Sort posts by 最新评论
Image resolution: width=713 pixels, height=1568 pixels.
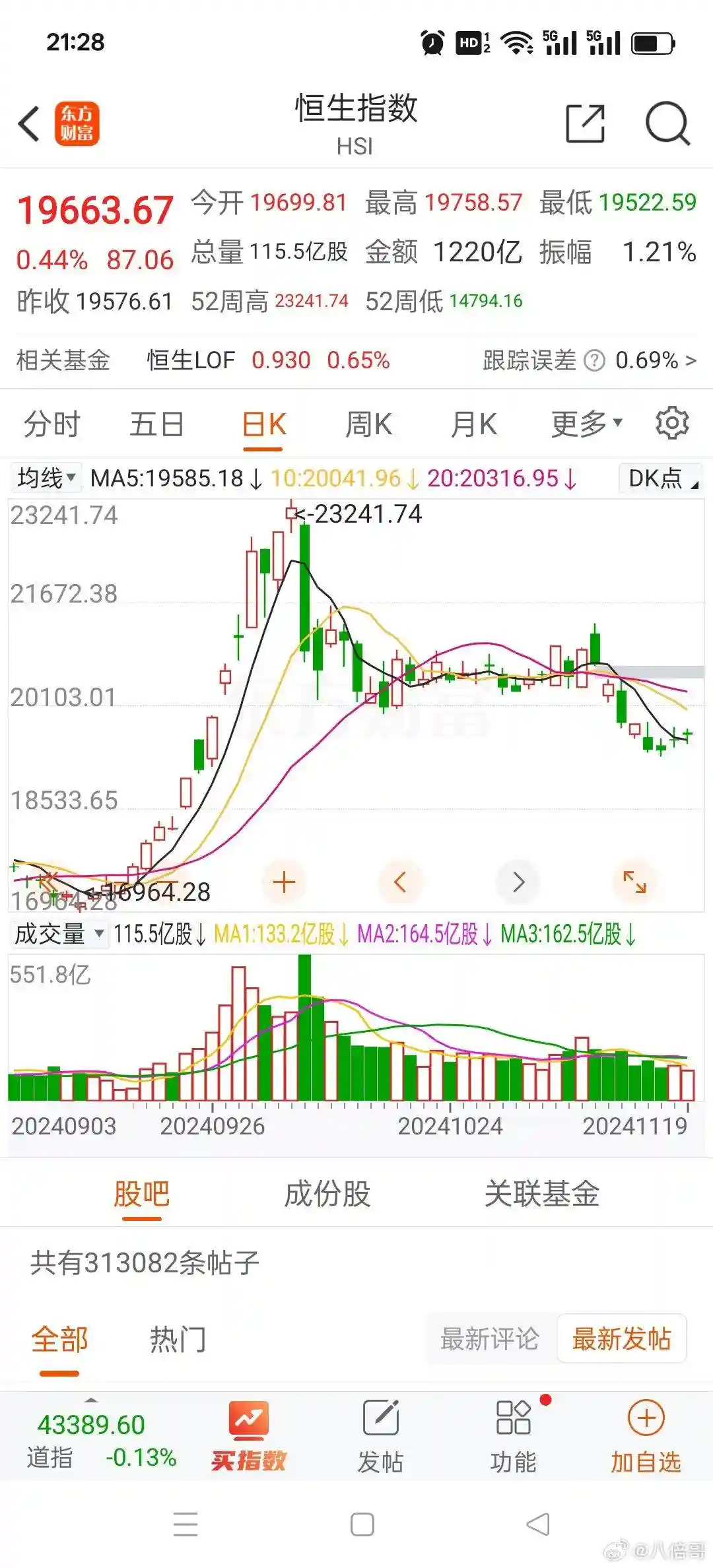coord(490,1340)
